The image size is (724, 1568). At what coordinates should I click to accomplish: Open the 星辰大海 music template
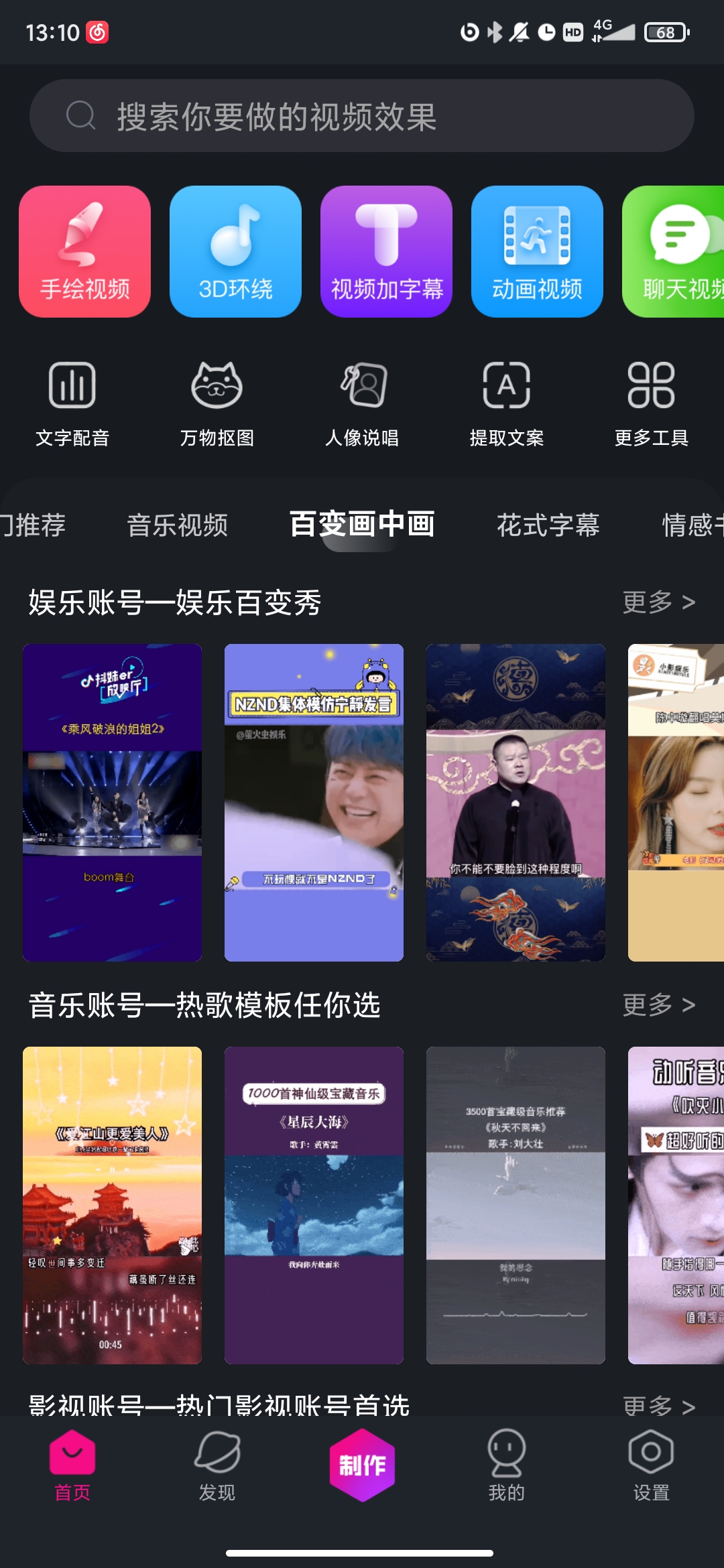point(314,1205)
